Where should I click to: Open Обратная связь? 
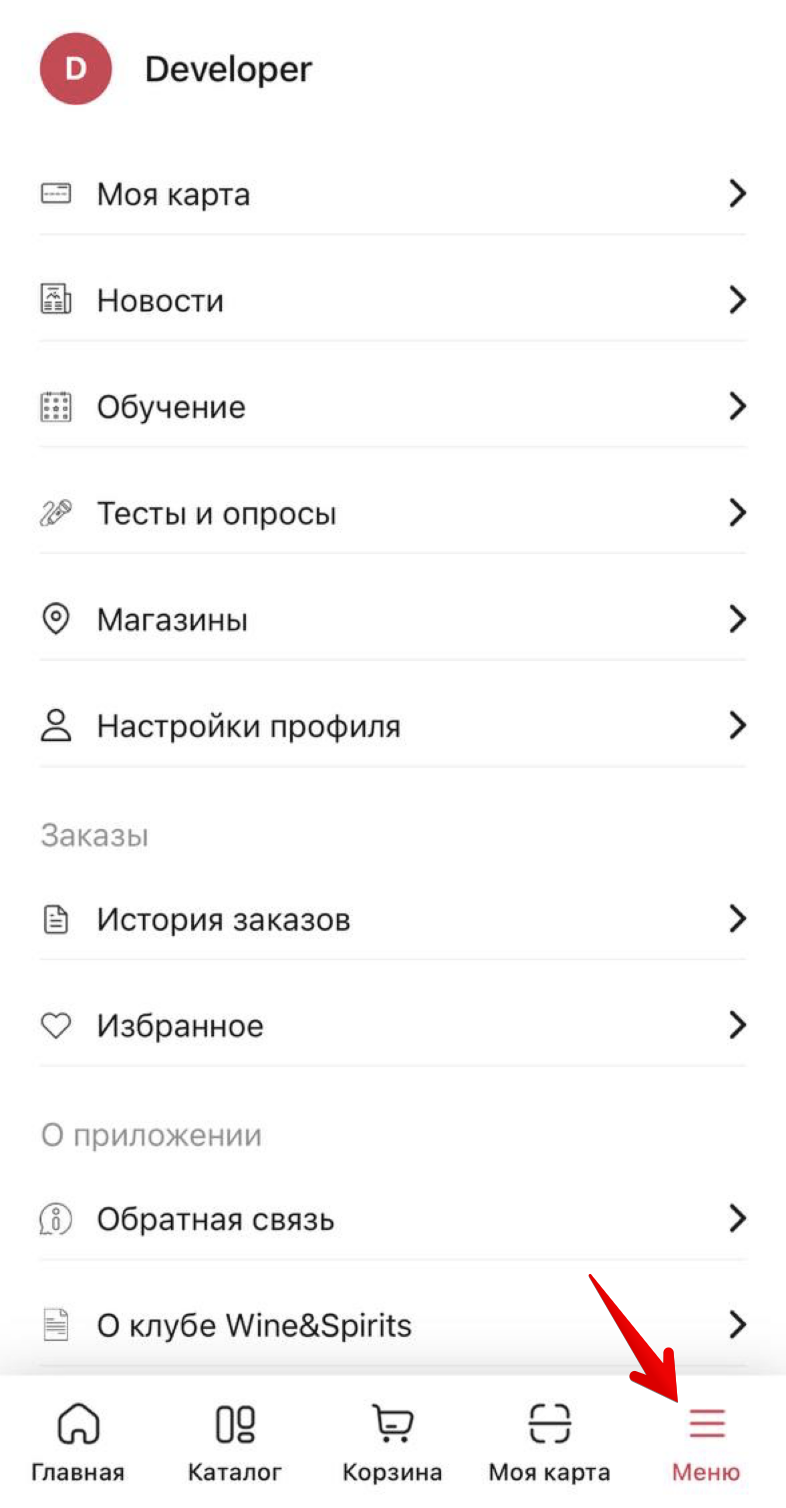point(392,1219)
